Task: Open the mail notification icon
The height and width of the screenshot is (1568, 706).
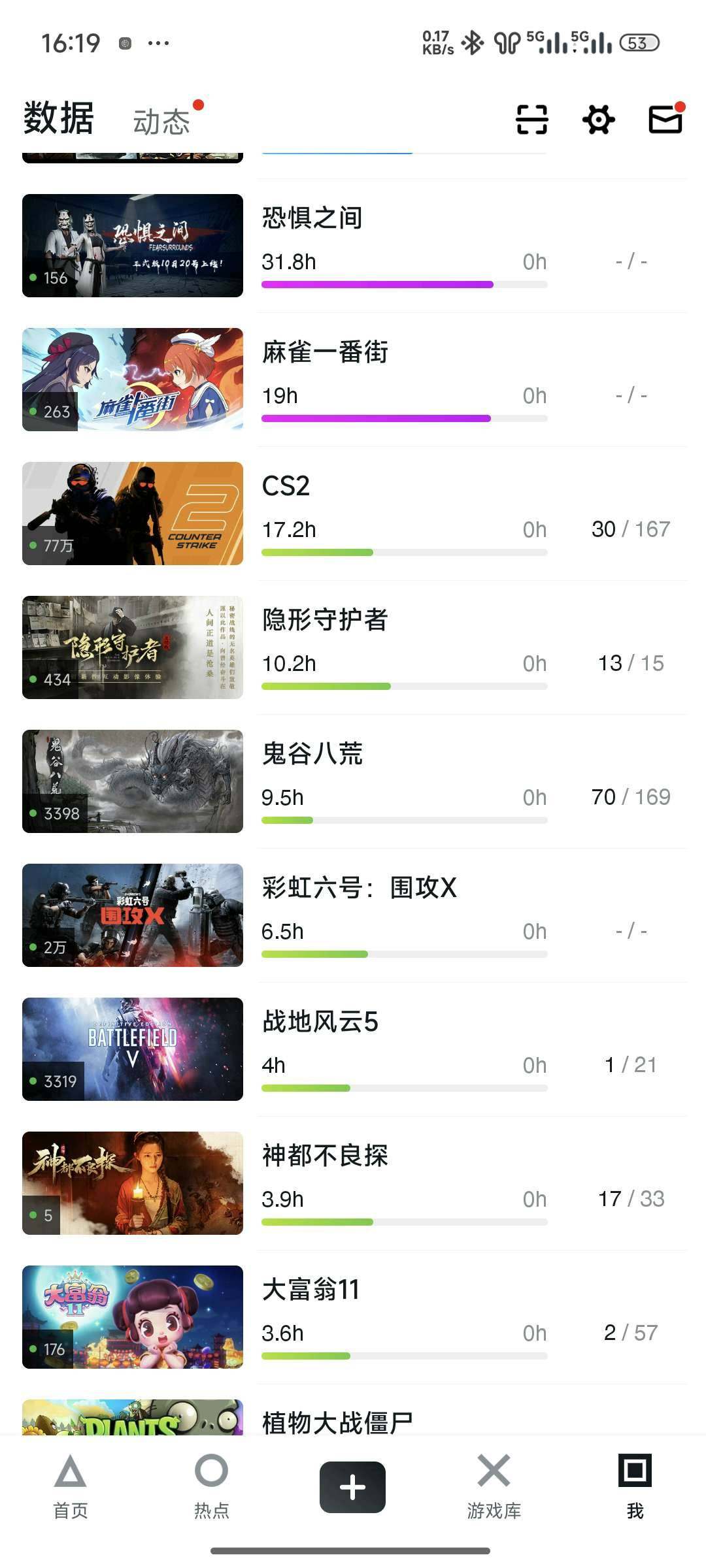Action: click(x=664, y=120)
